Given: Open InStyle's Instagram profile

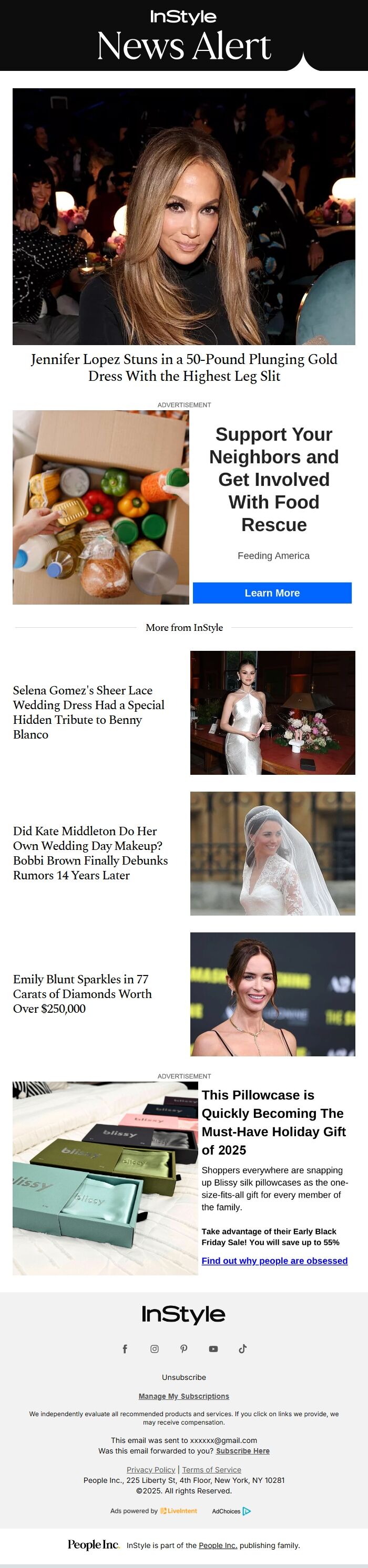Looking at the screenshot, I should coord(155,1348).
